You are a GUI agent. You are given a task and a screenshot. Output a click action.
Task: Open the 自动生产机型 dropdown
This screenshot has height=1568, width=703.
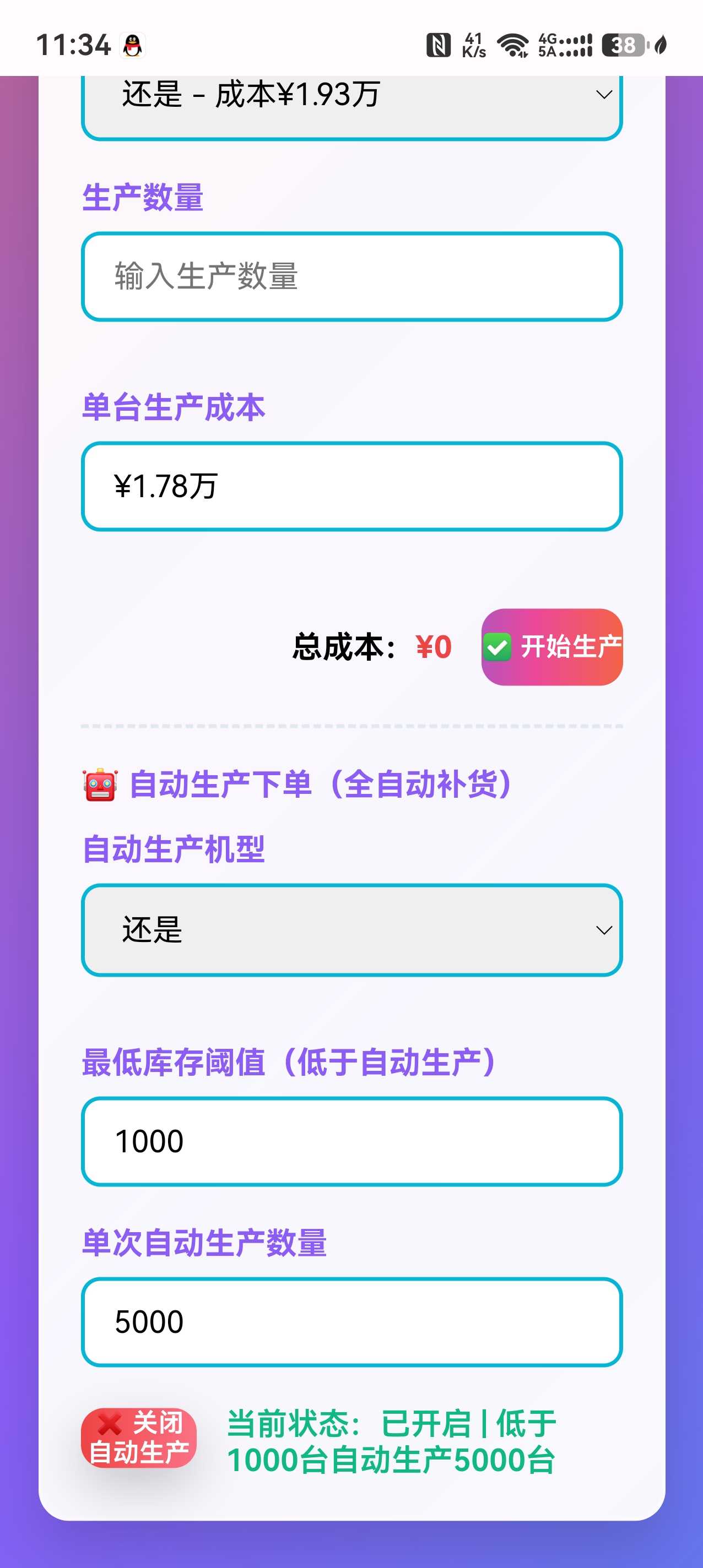(x=351, y=929)
